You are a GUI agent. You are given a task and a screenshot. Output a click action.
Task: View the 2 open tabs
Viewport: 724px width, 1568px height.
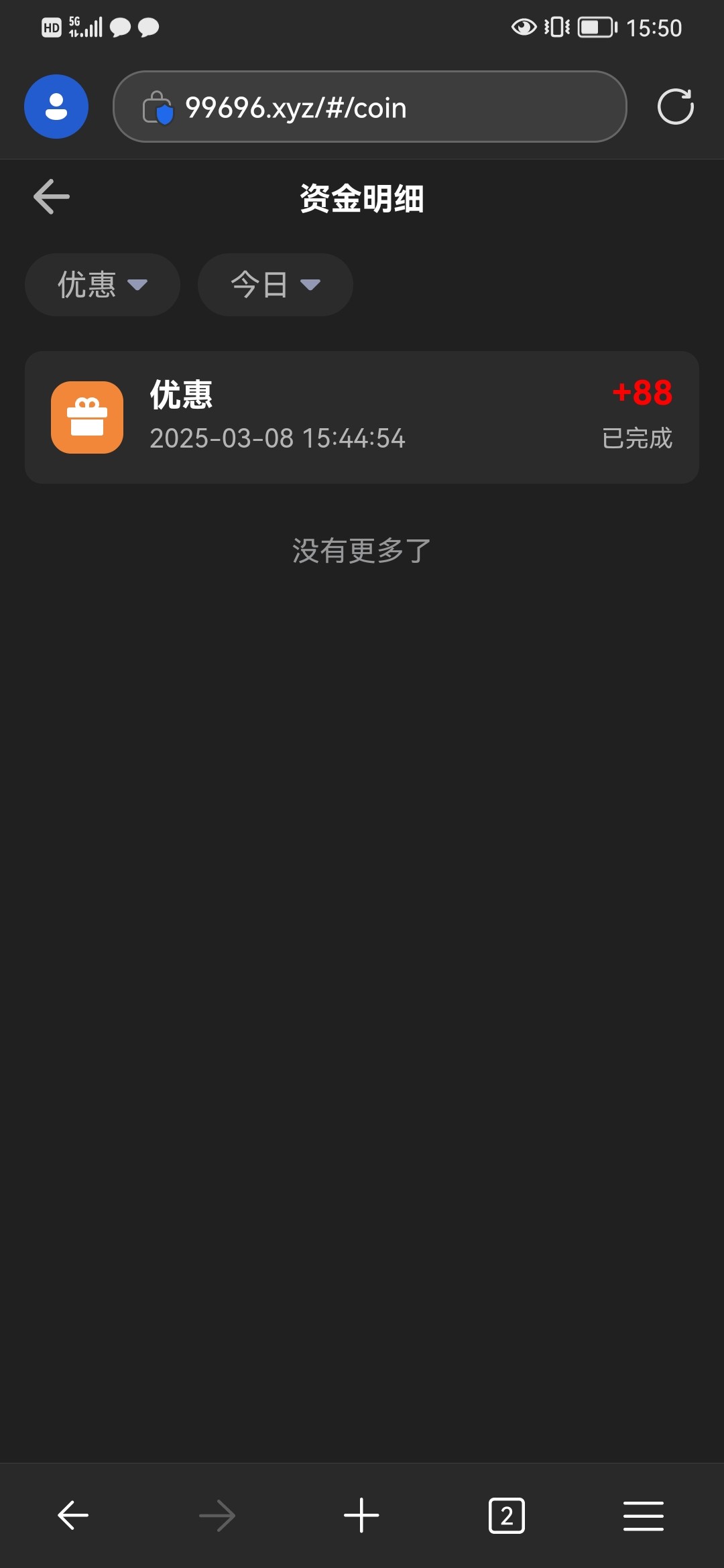click(507, 1516)
